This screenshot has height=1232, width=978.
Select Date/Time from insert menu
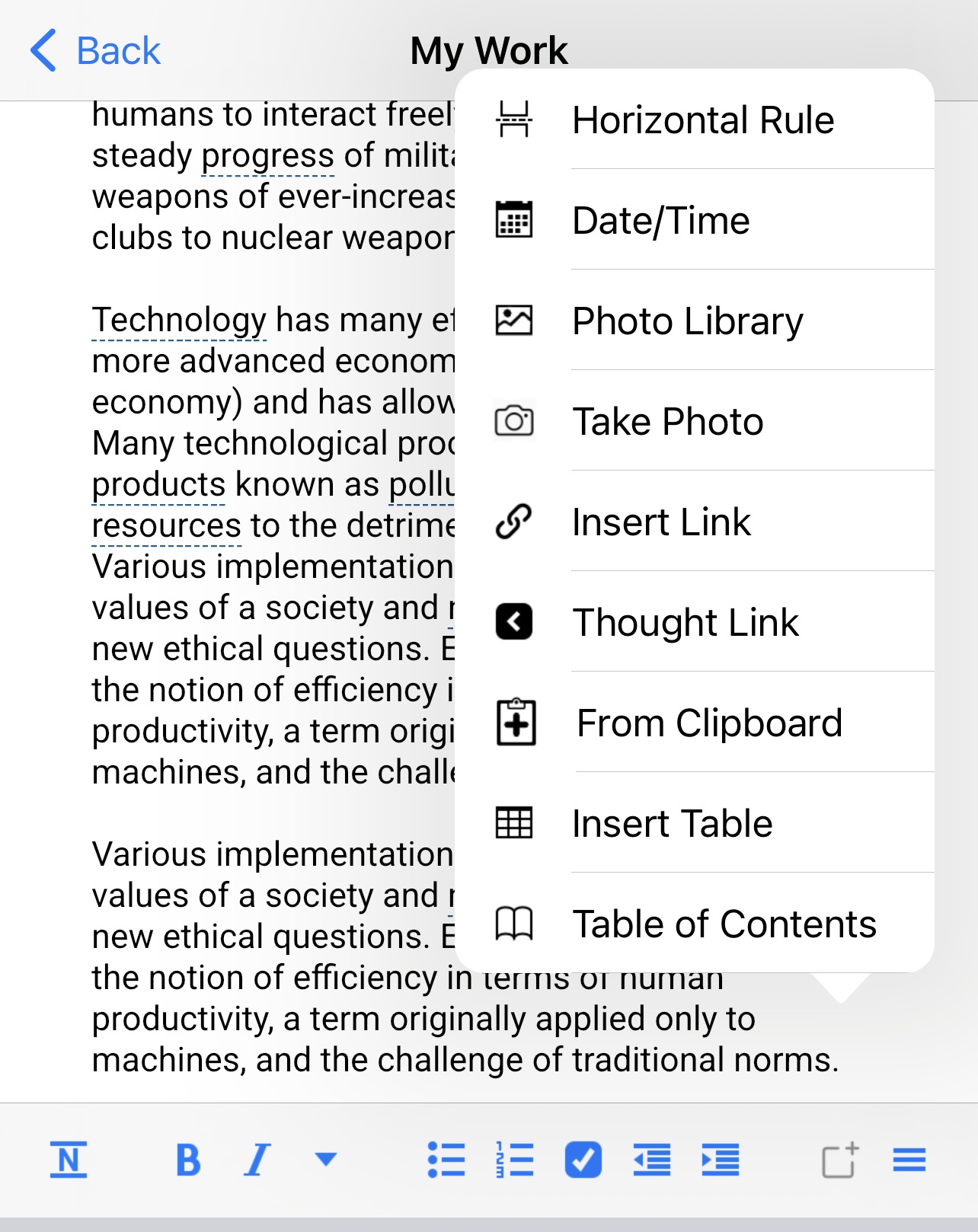[660, 221]
